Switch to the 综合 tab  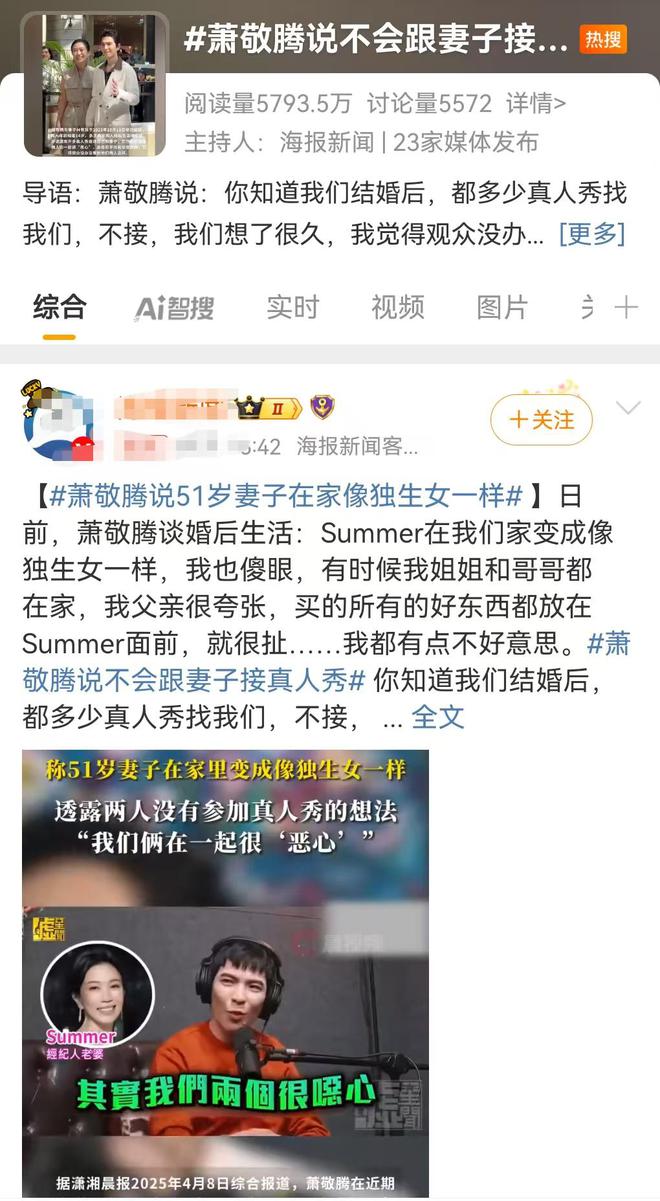(59, 307)
